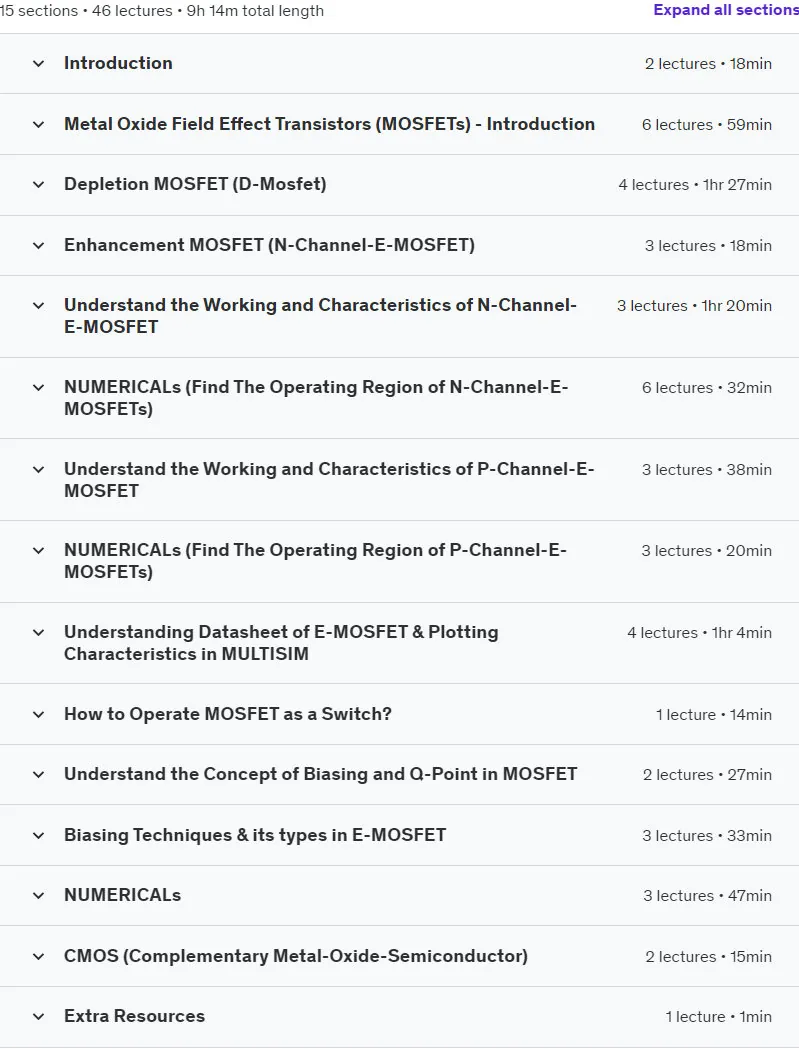Expand the 47min NUMERICALs section
The image size is (799, 1049).
[x=400, y=896]
